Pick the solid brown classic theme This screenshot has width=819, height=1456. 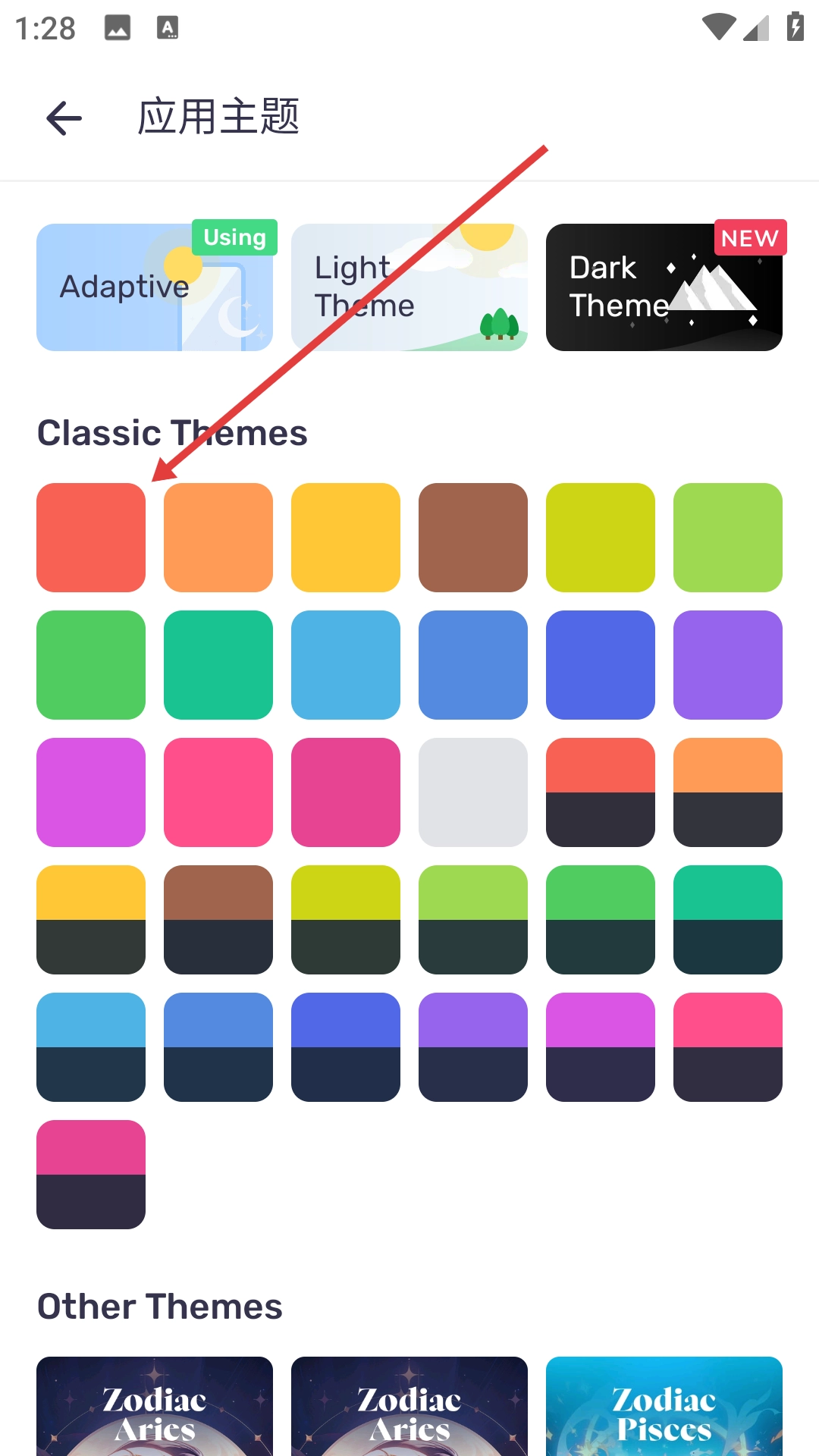(x=473, y=538)
